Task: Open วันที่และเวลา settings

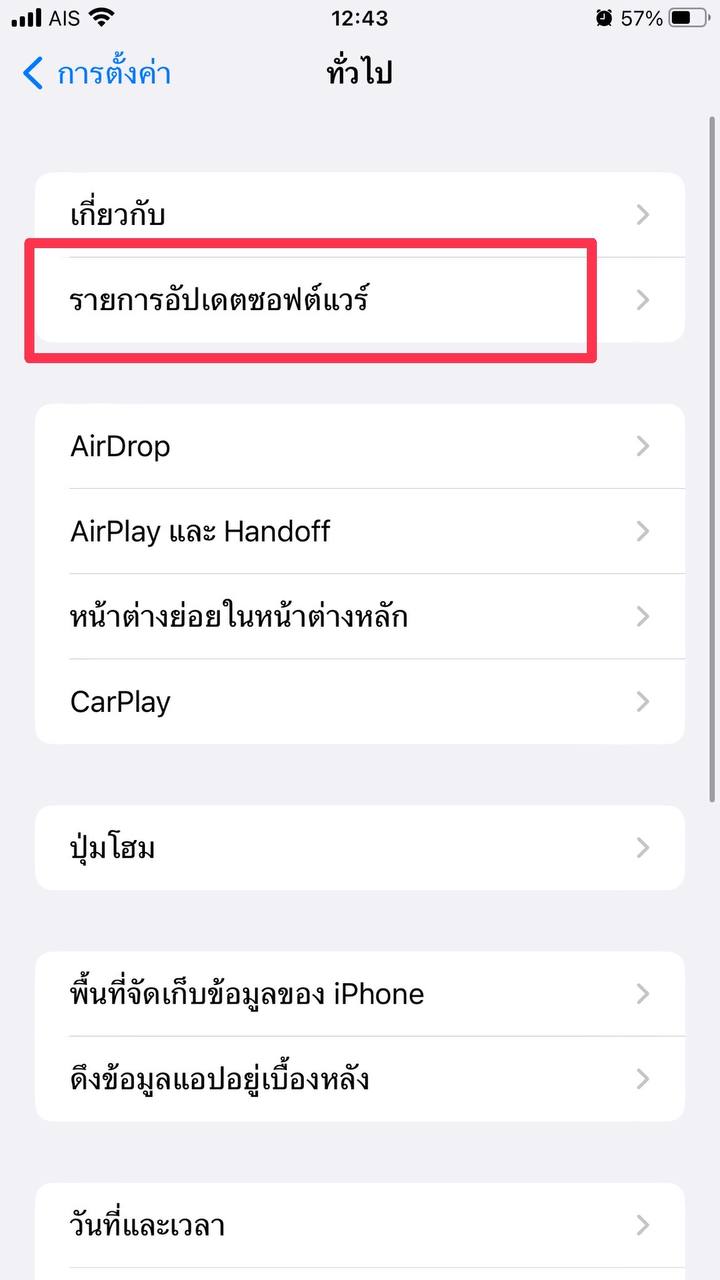Action: (360, 1225)
